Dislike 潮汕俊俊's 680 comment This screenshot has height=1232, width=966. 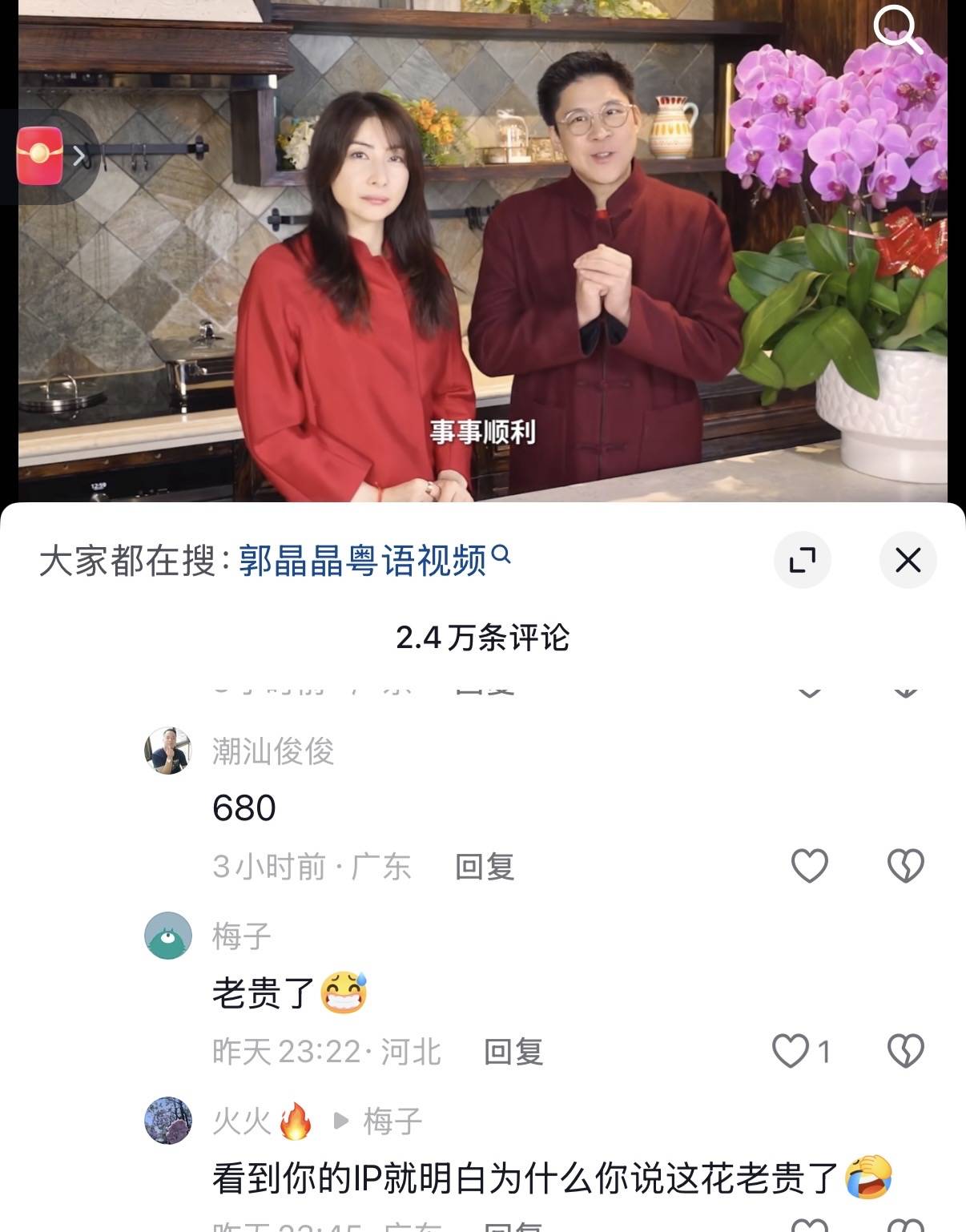click(x=906, y=866)
